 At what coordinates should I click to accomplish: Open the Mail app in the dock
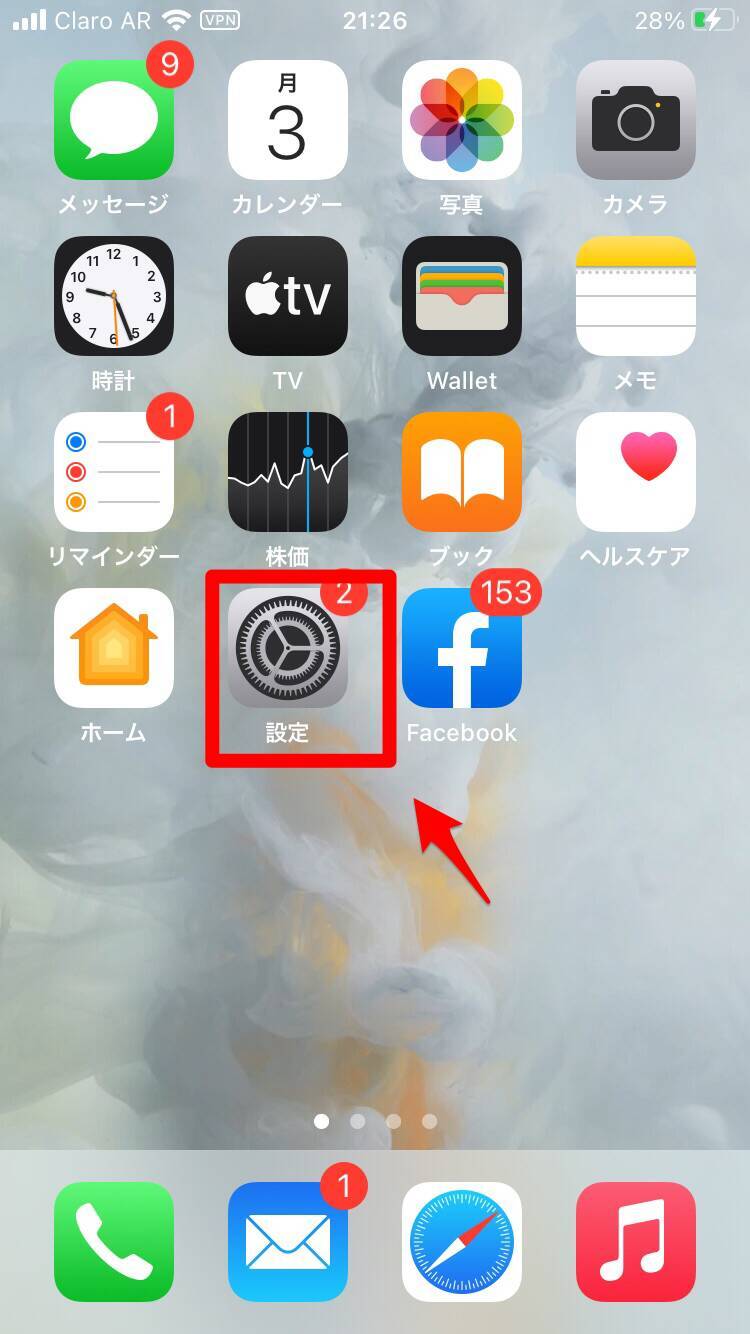pyautogui.click(x=287, y=1242)
